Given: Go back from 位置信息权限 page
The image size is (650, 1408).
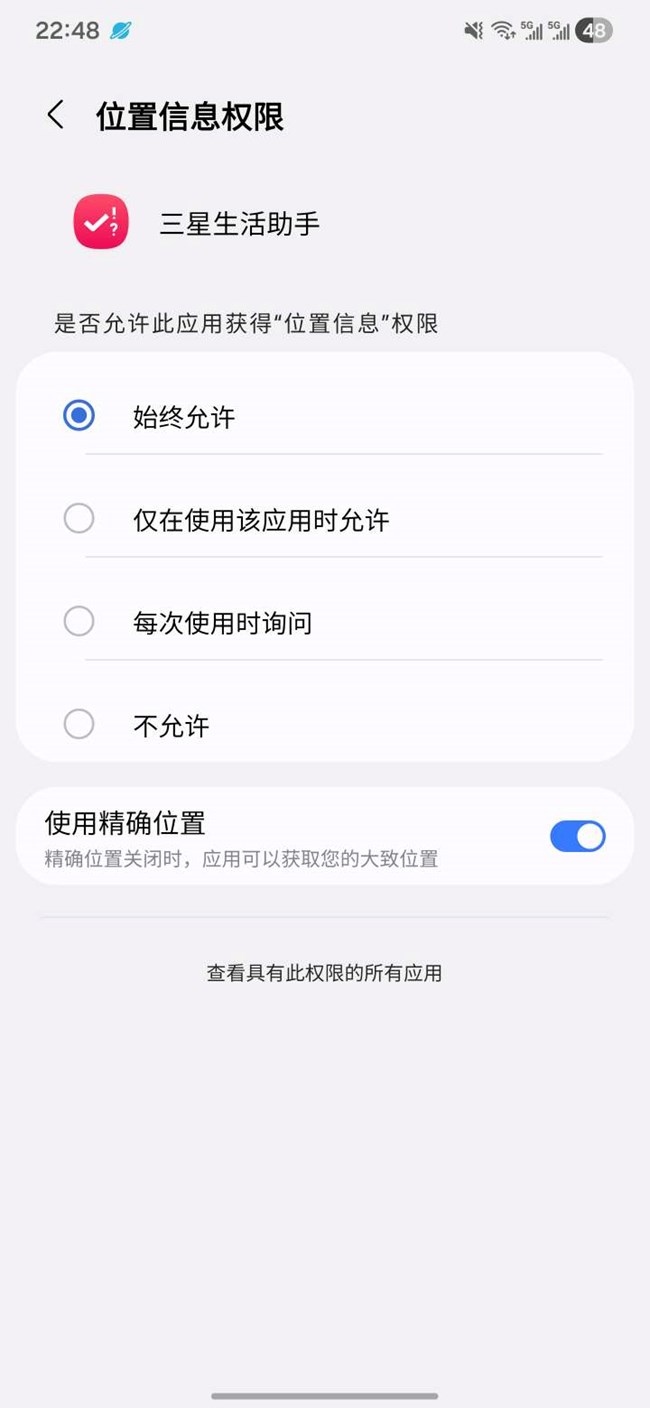Looking at the screenshot, I should (56, 115).
